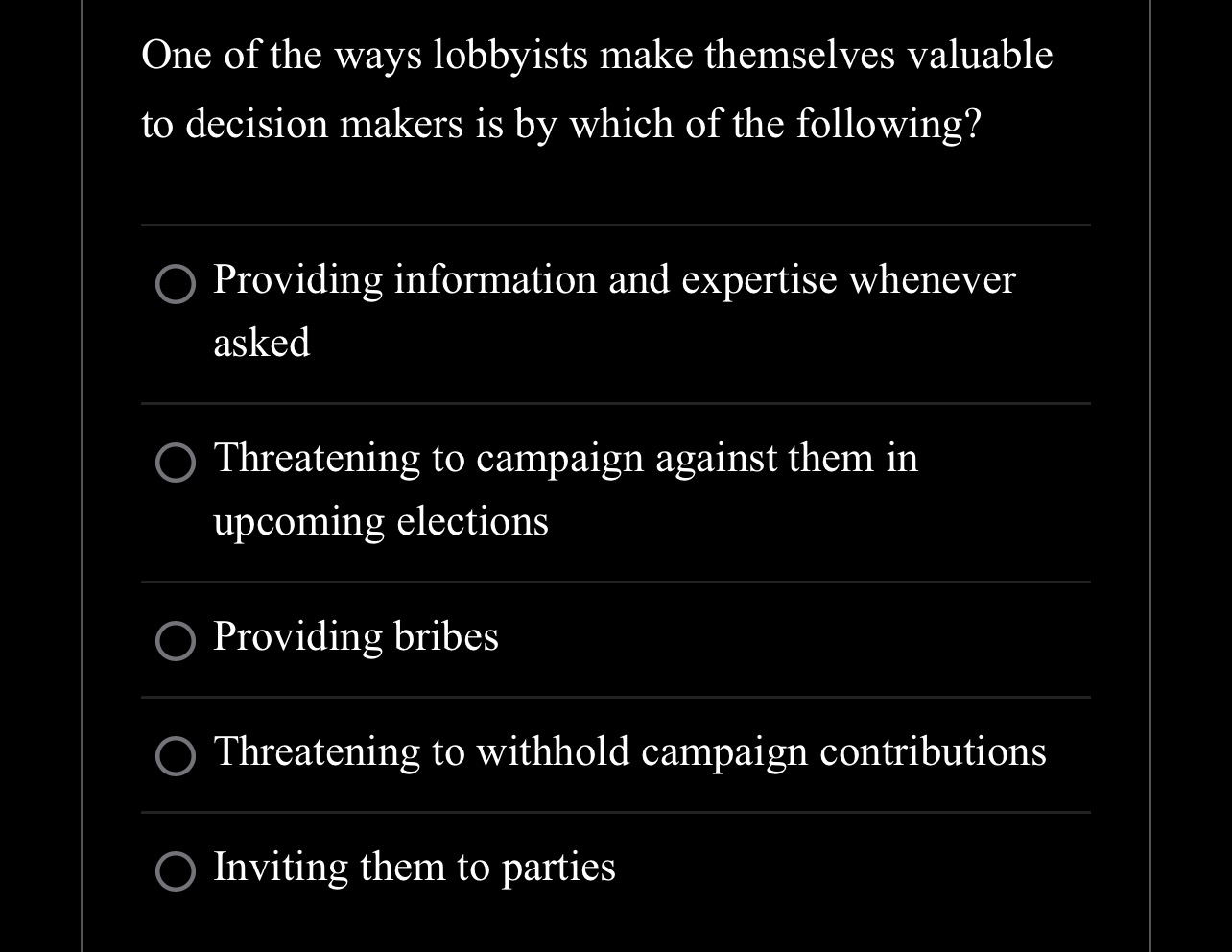
Task: Choose 'Threatening to campaign against them' option
Action: (175, 463)
